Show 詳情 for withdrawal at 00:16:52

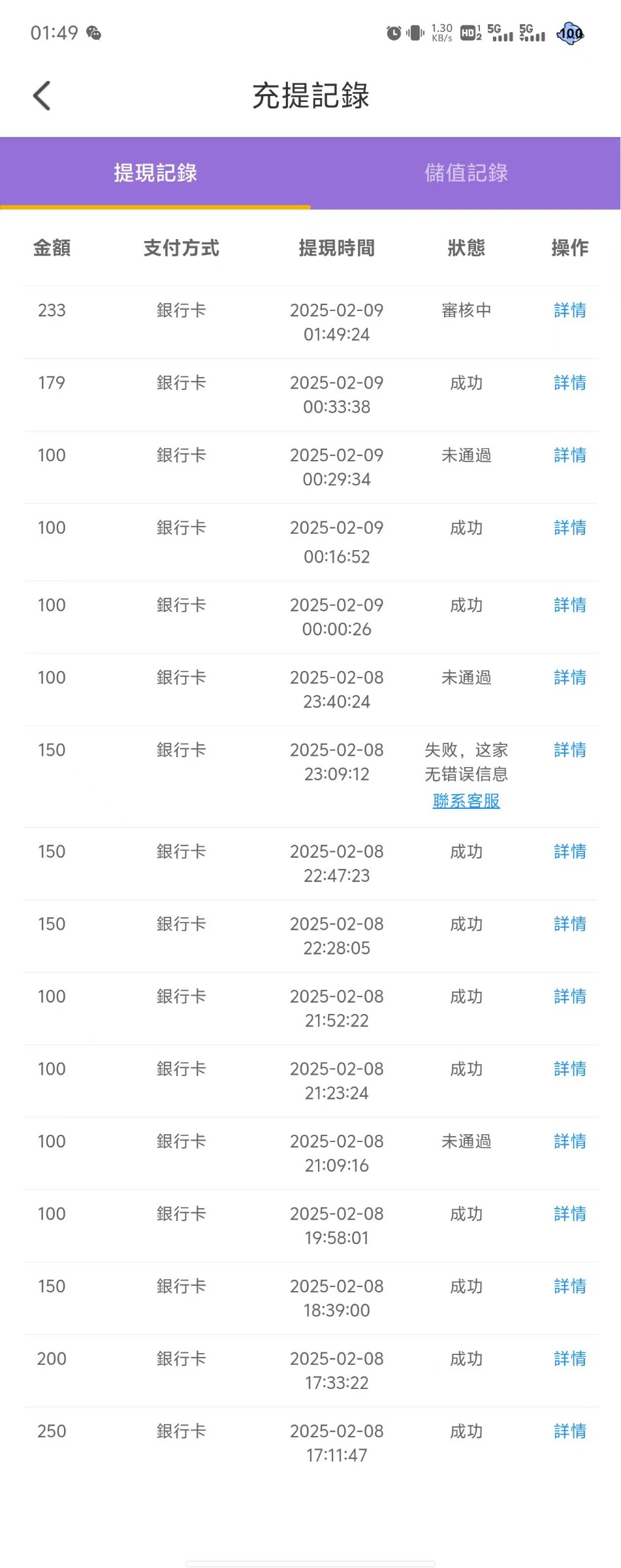pyautogui.click(x=569, y=528)
